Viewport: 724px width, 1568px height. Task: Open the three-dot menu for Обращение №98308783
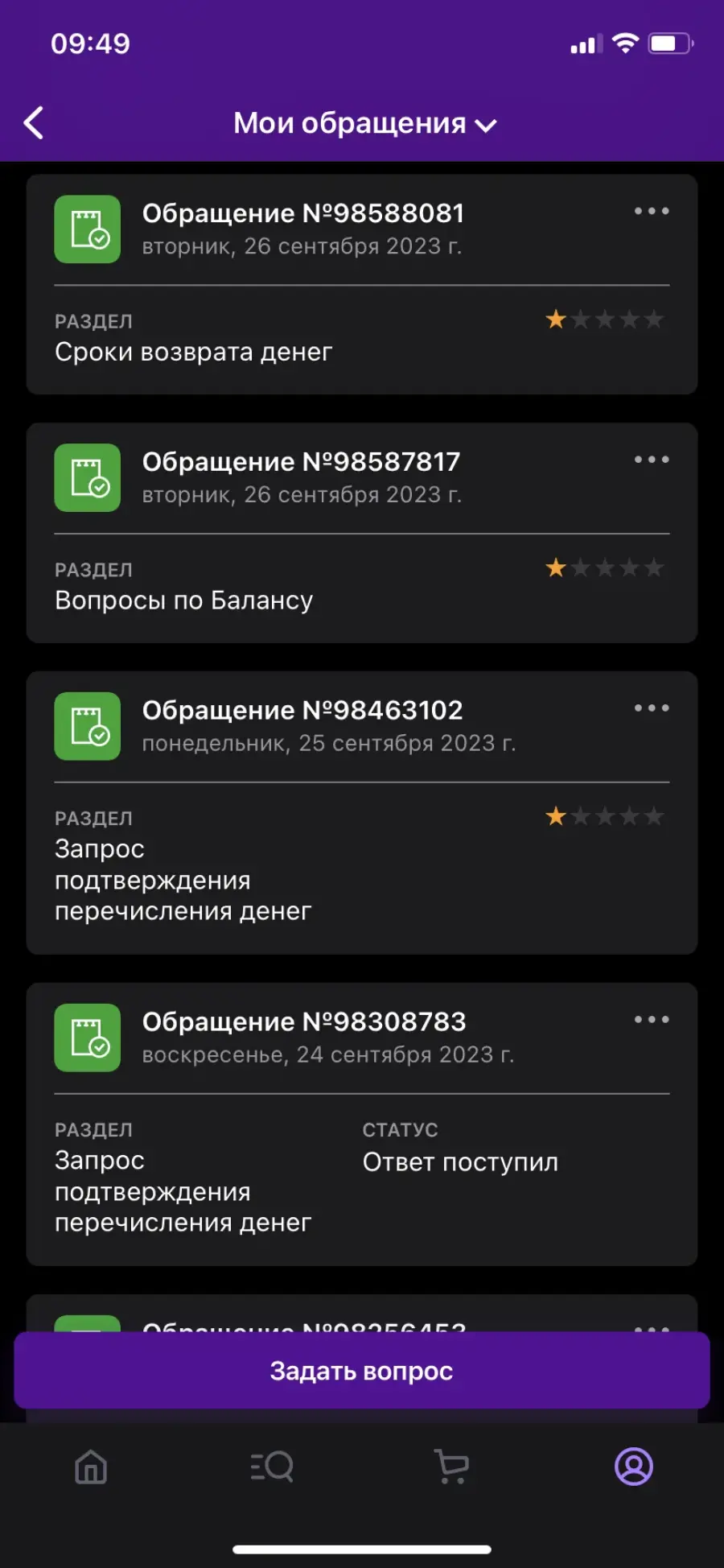pos(651,1020)
